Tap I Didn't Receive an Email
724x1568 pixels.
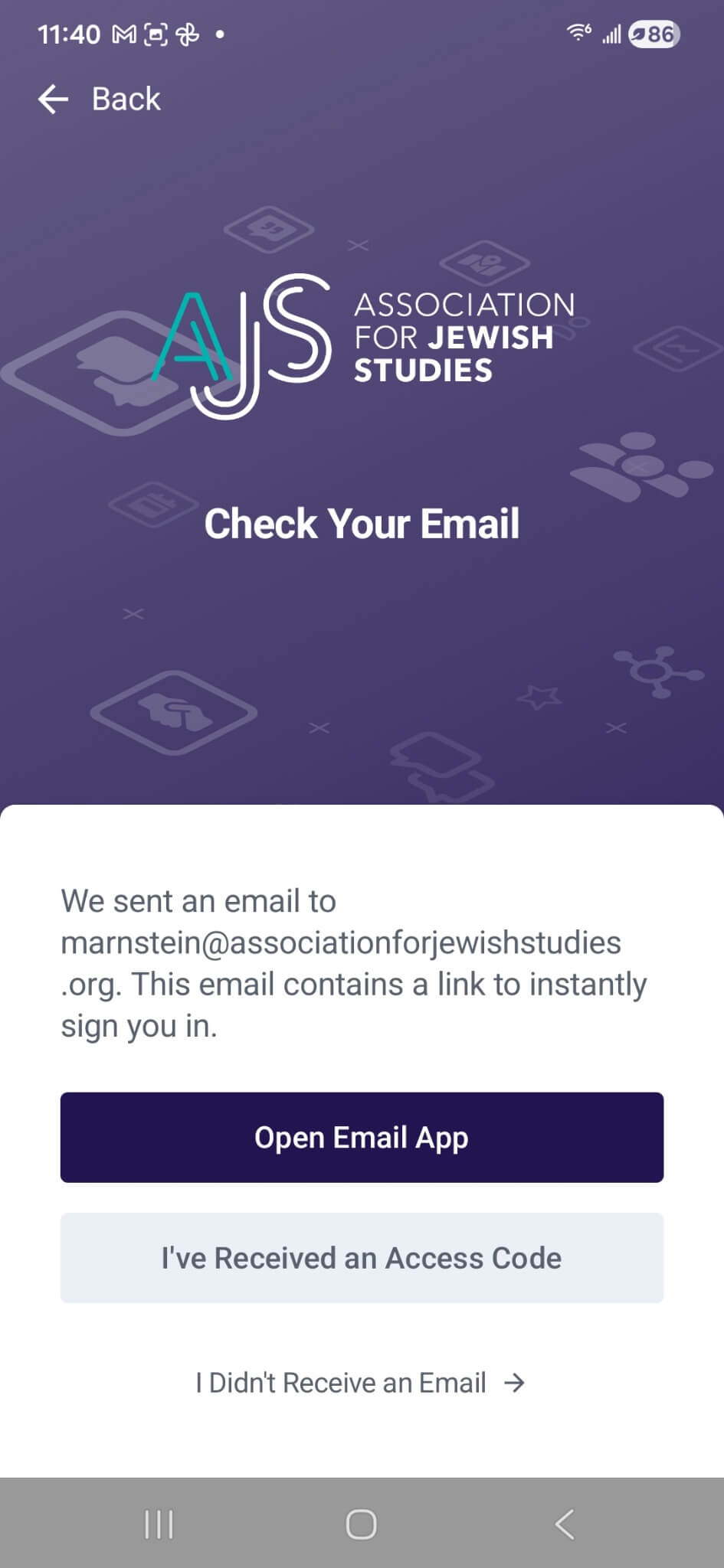(x=340, y=1383)
